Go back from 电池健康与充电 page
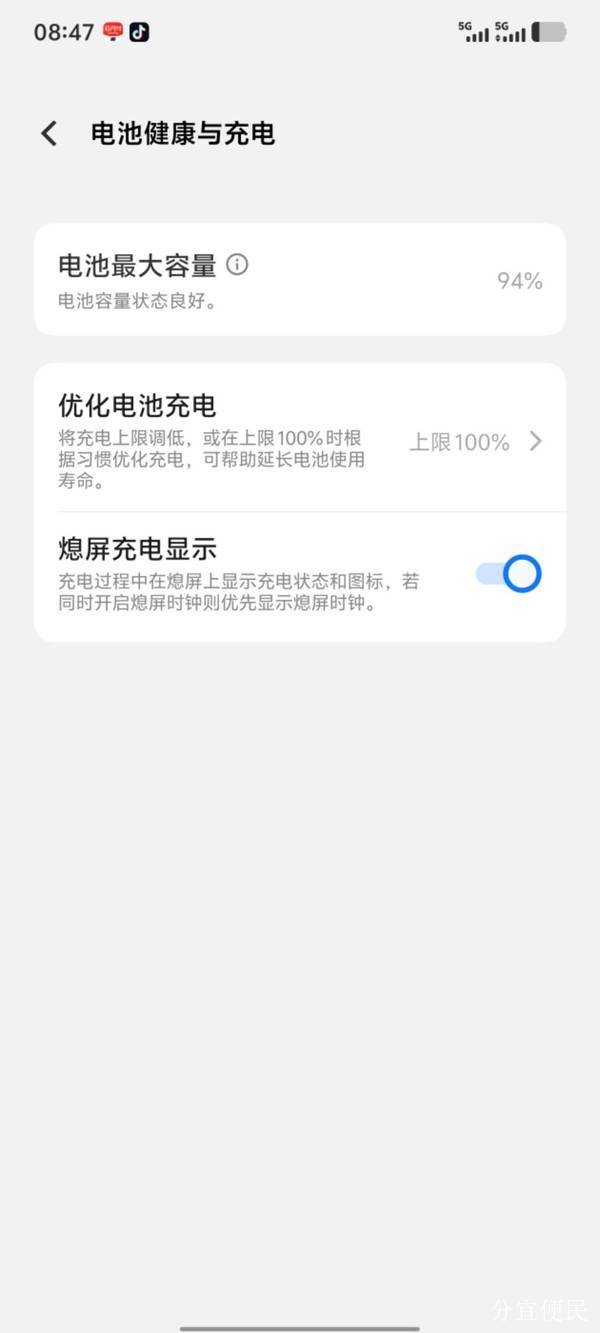 49,133
